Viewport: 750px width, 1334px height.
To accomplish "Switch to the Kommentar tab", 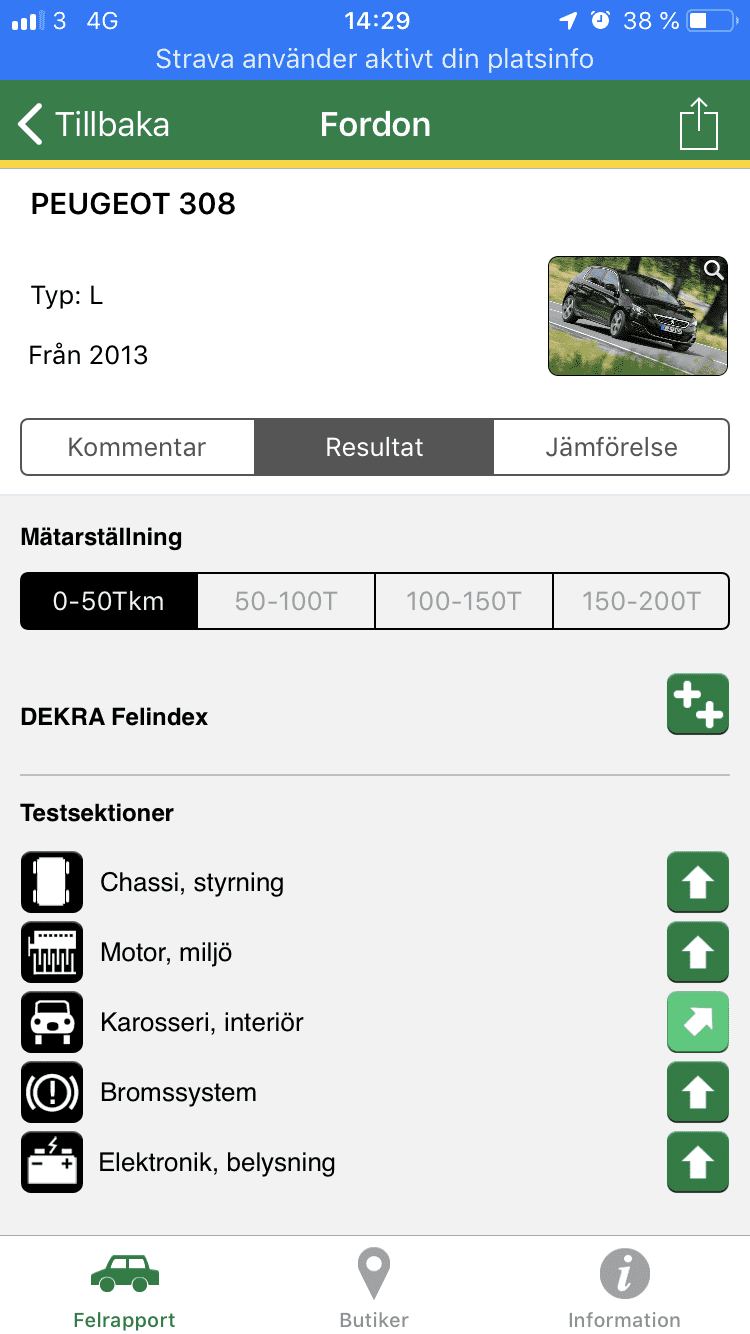I will tap(137, 447).
